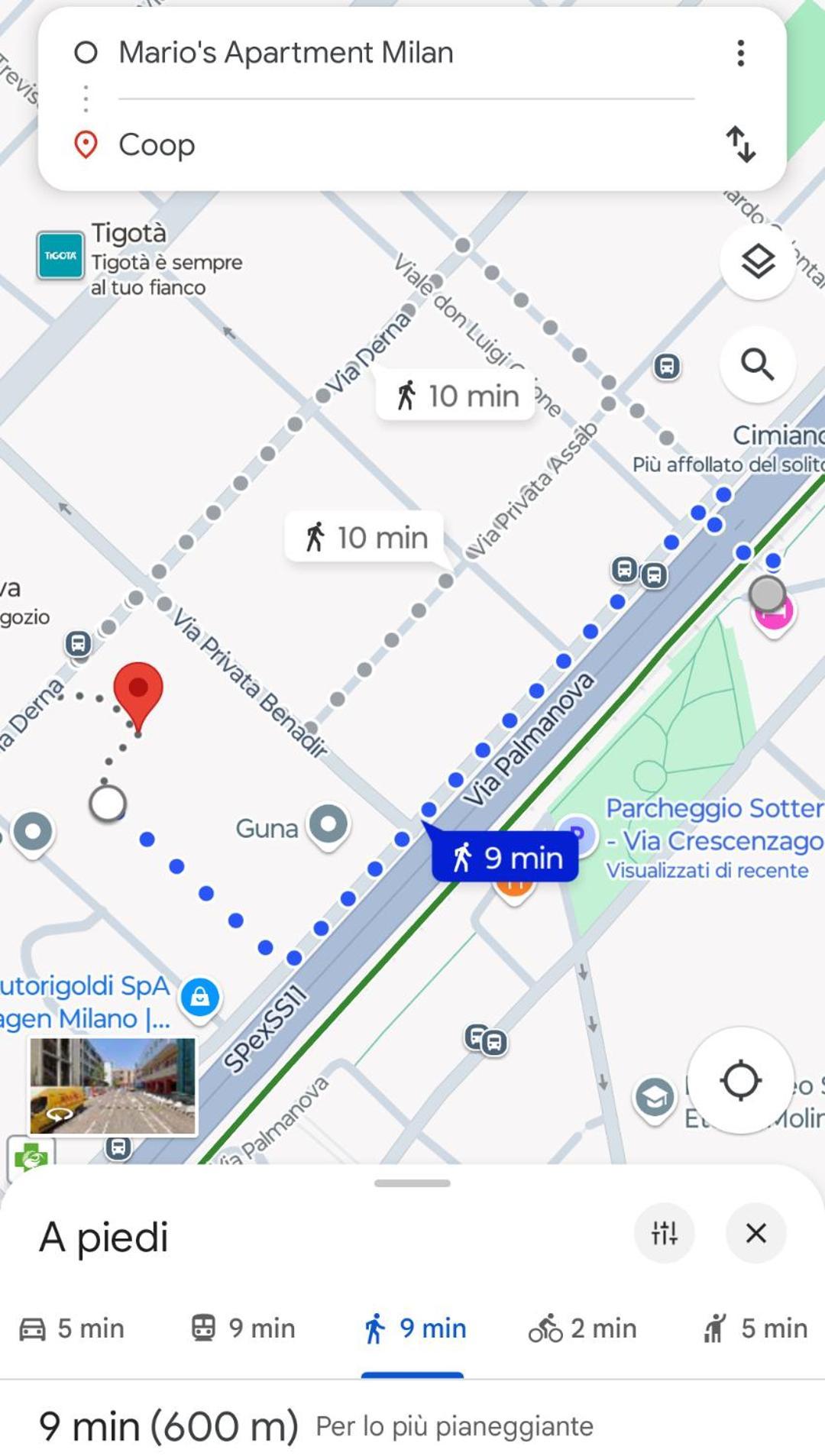Search along the route
The height and width of the screenshot is (1456, 825).
757,364
